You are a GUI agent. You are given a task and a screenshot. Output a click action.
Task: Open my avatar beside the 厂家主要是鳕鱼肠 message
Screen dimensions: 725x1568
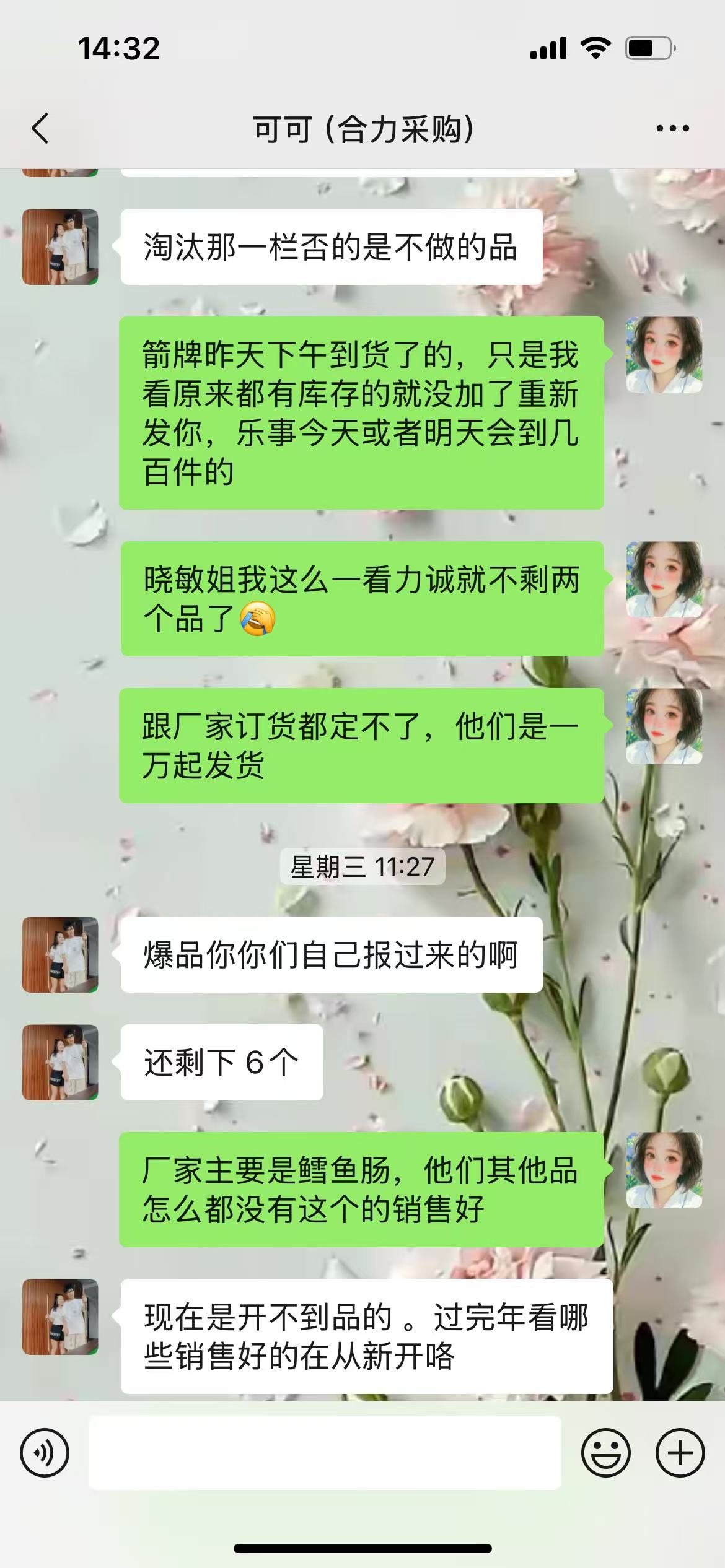coord(664,1170)
